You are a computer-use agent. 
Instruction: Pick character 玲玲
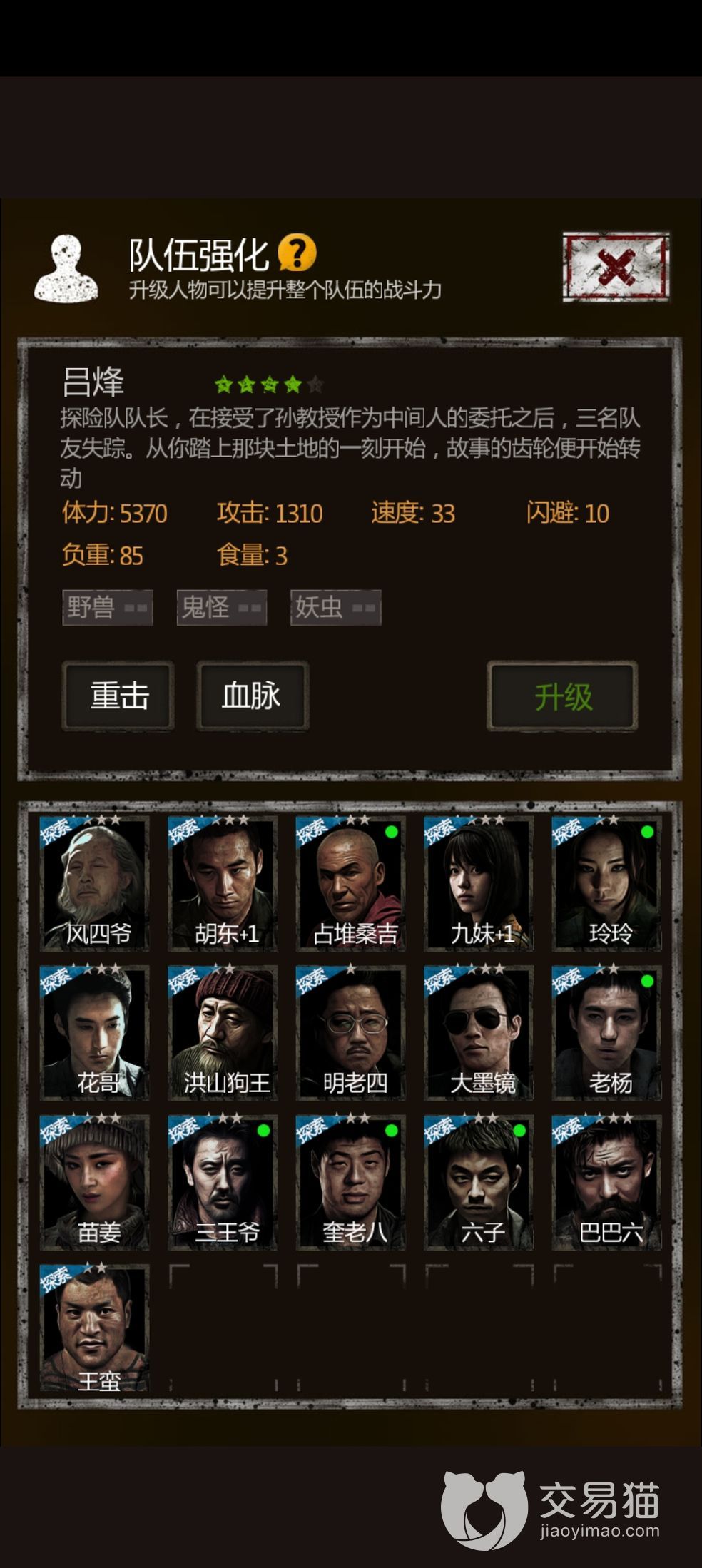pos(607,883)
